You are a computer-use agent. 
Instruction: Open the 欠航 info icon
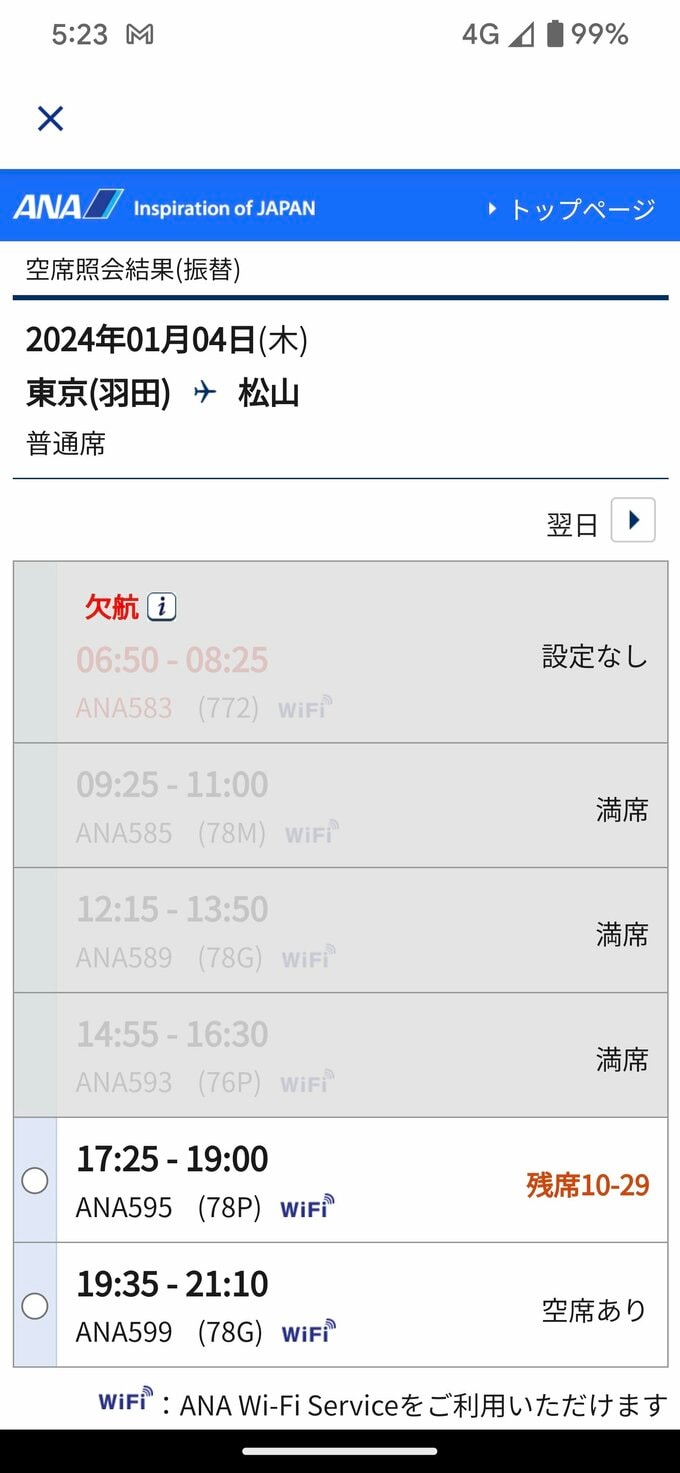162,607
